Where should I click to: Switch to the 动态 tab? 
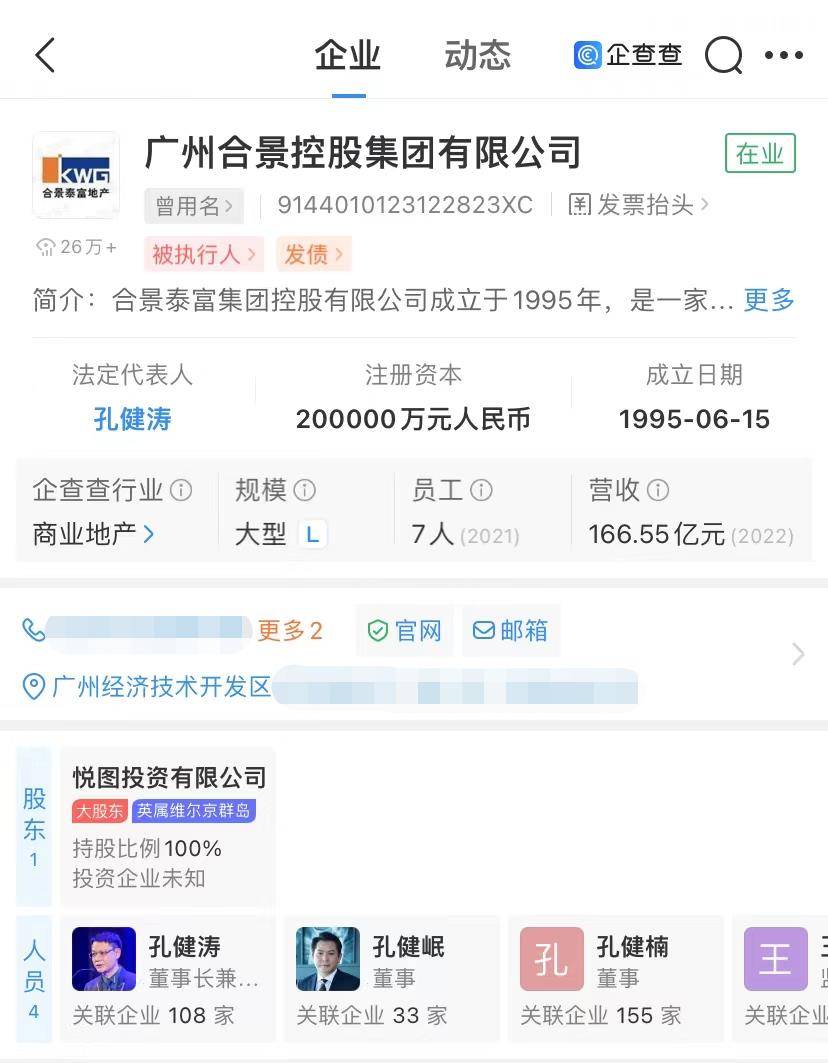[x=477, y=55]
